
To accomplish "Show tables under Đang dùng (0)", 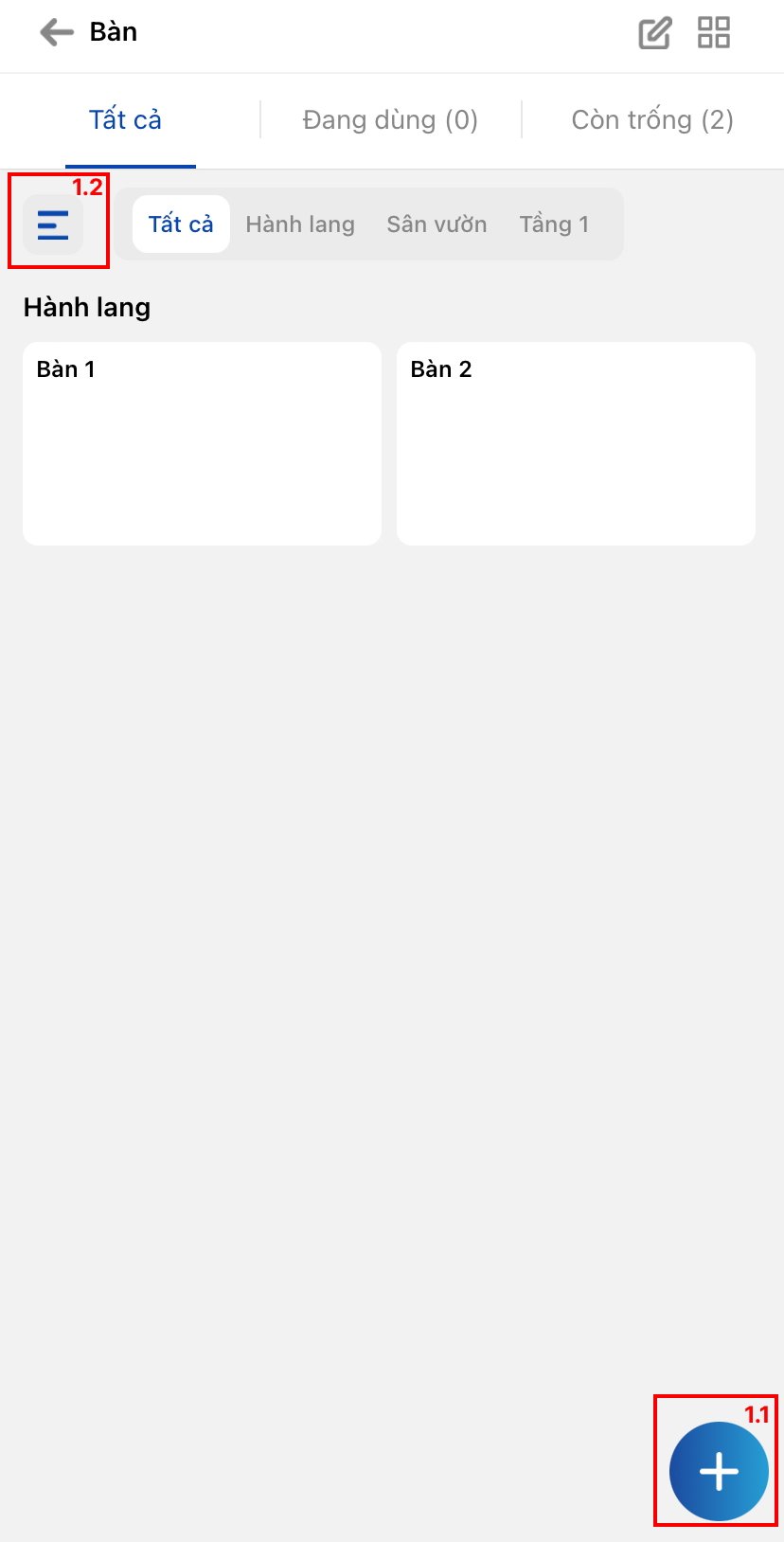I will click(390, 120).
